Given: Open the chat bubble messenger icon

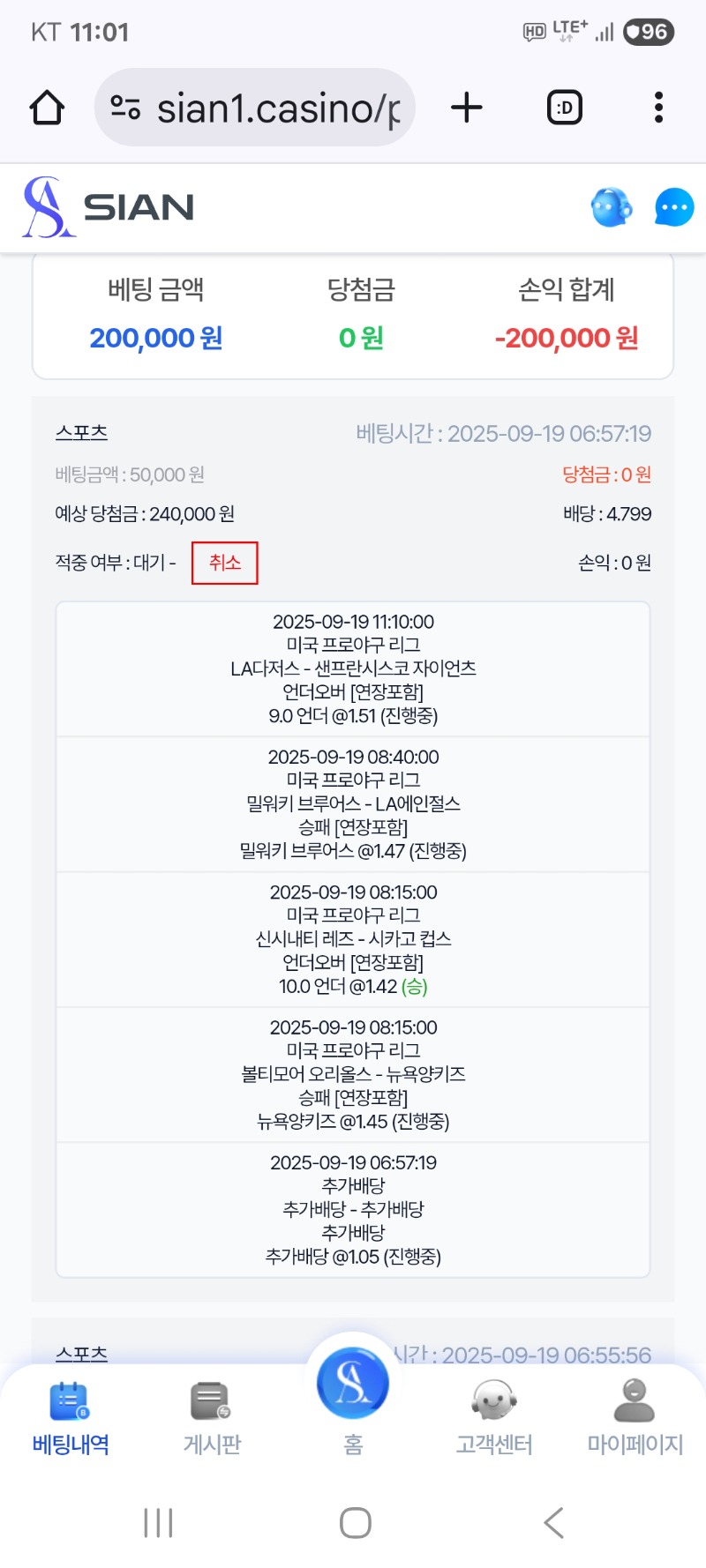Looking at the screenshot, I should [674, 208].
